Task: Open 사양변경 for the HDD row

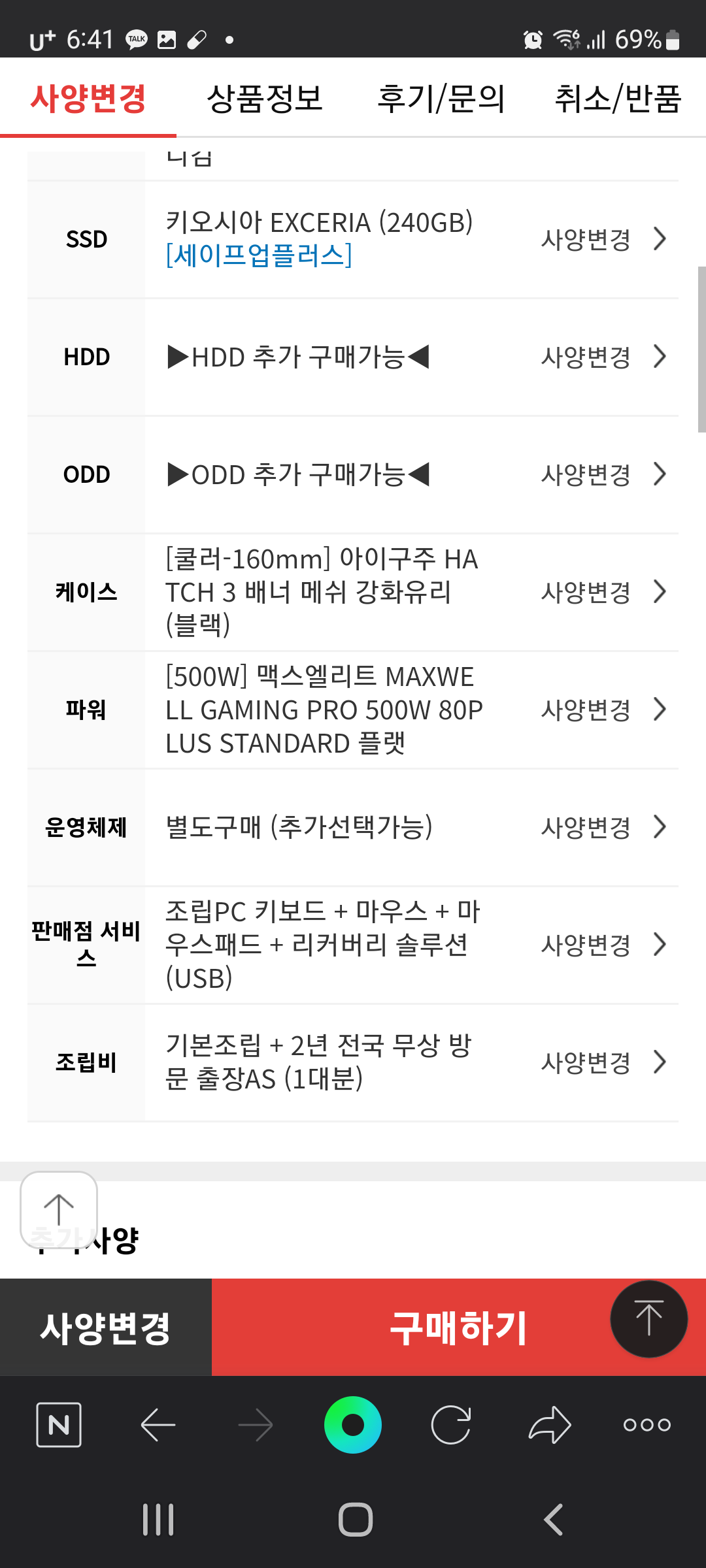Action: (603, 357)
